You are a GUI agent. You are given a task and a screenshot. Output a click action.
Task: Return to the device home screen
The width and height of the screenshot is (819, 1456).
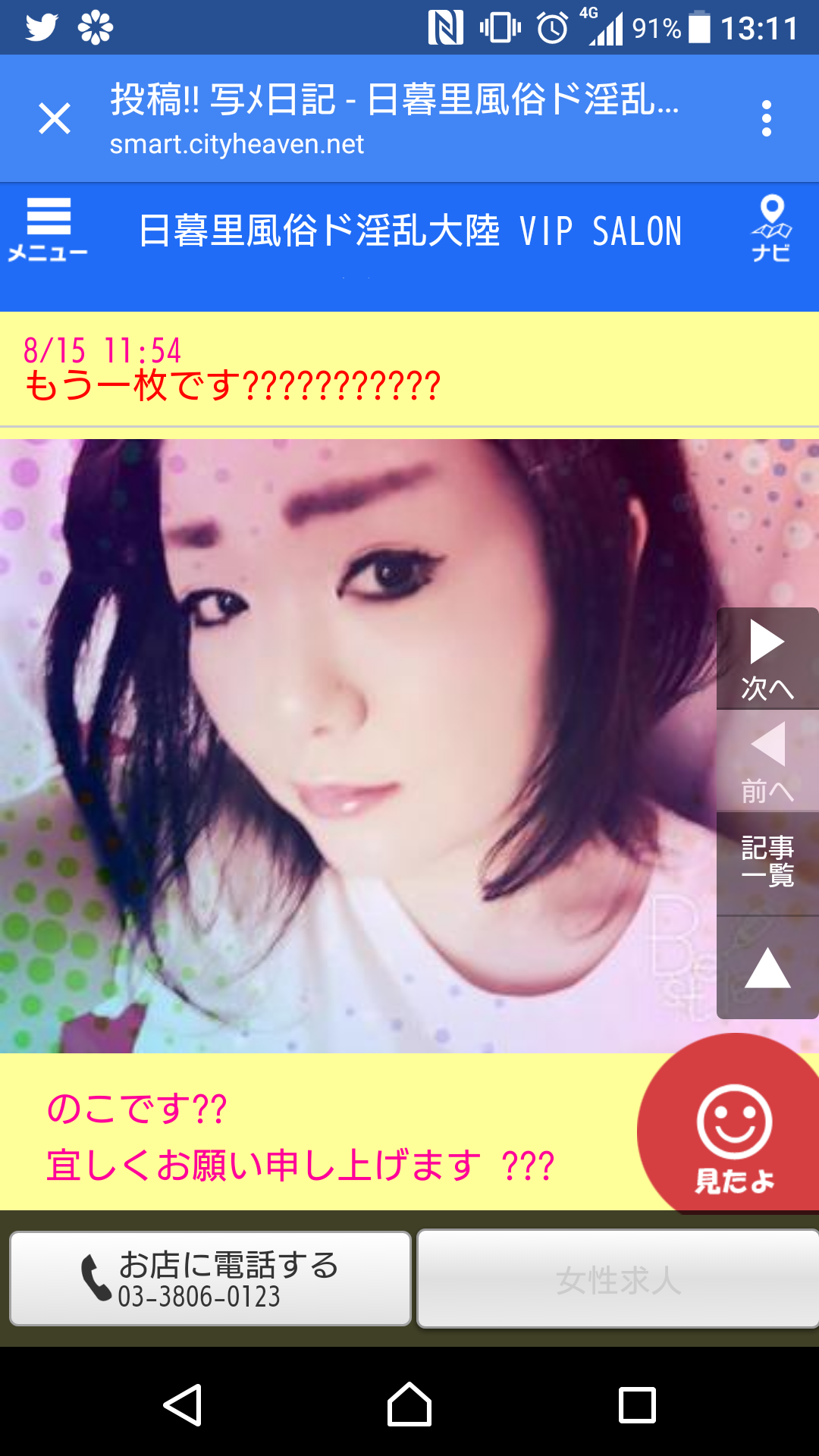pyautogui.click(x=409, y=1405)
